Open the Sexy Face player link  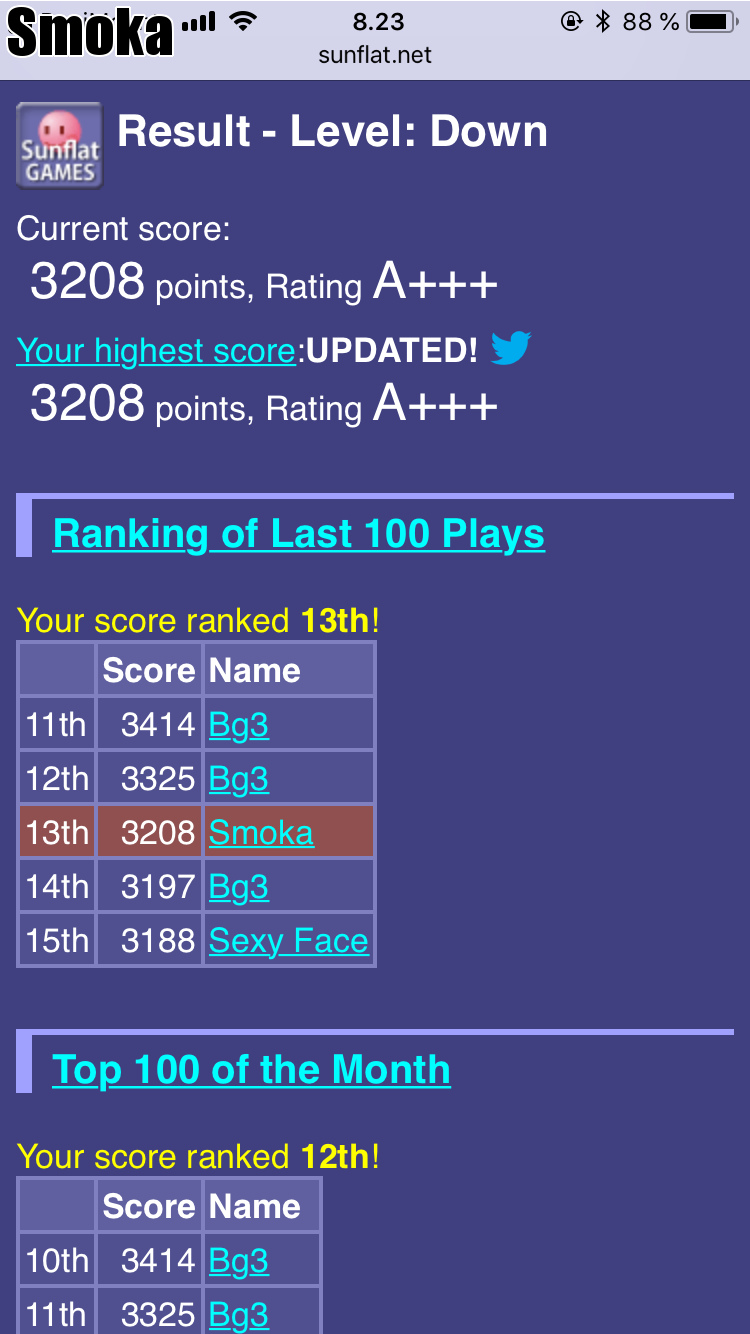pyautogui.click(x=288, y=941)
